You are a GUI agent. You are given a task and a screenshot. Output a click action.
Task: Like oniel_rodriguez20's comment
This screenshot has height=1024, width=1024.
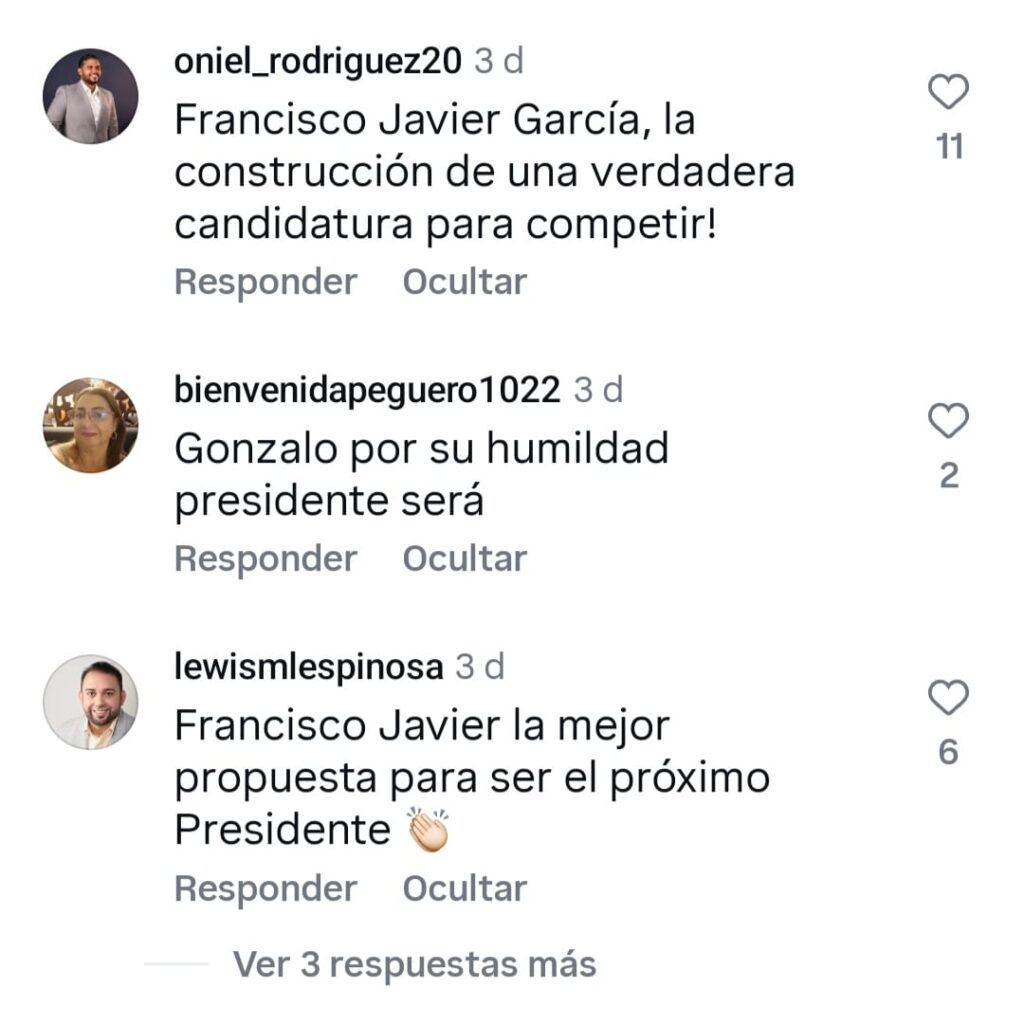[x=948, y=93]
